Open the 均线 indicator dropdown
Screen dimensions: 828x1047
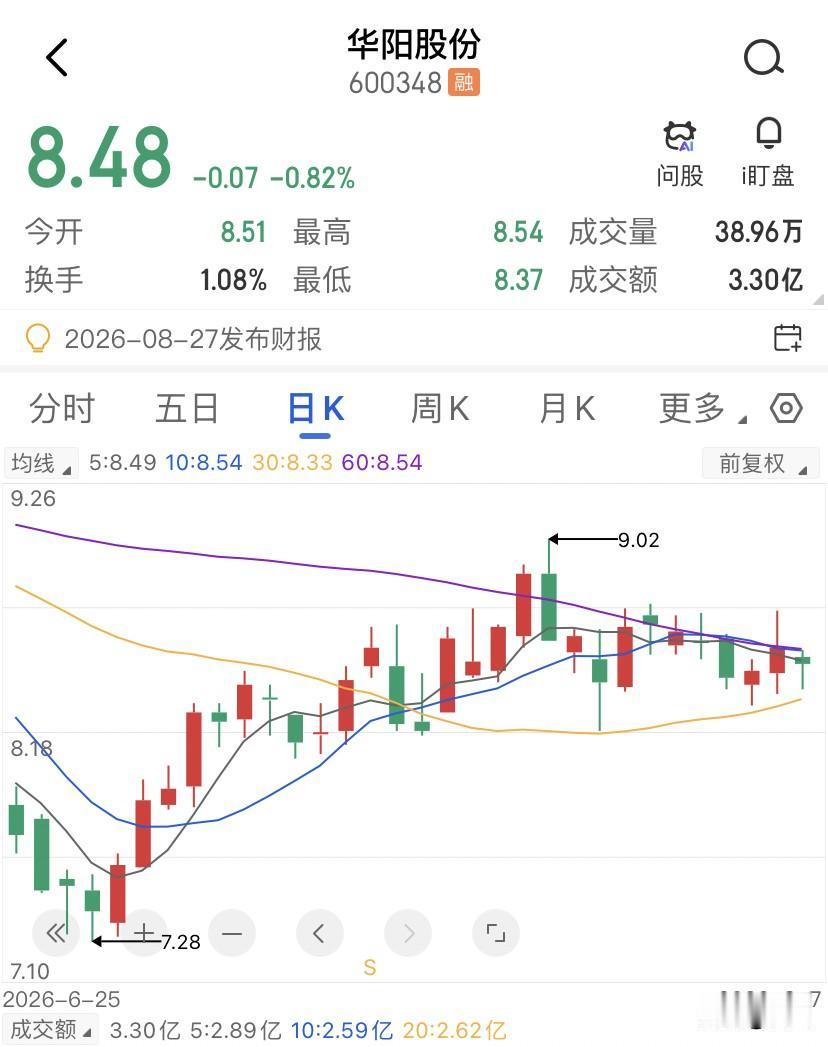point(41,463)
